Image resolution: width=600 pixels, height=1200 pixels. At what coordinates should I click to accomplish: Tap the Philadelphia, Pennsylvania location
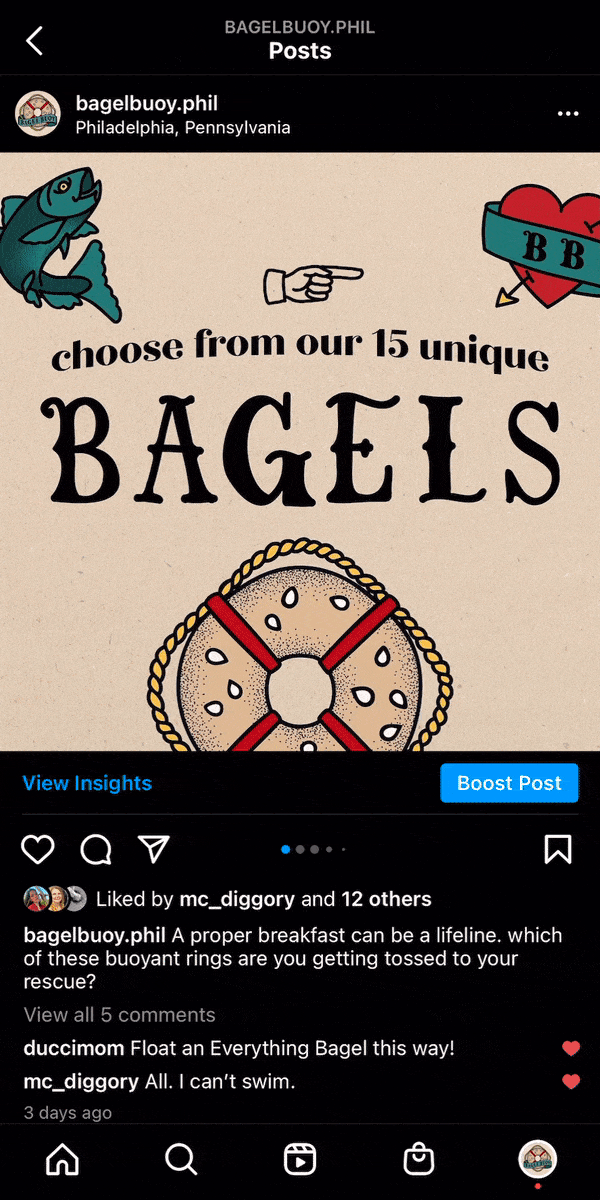click(x=183, y=128)
